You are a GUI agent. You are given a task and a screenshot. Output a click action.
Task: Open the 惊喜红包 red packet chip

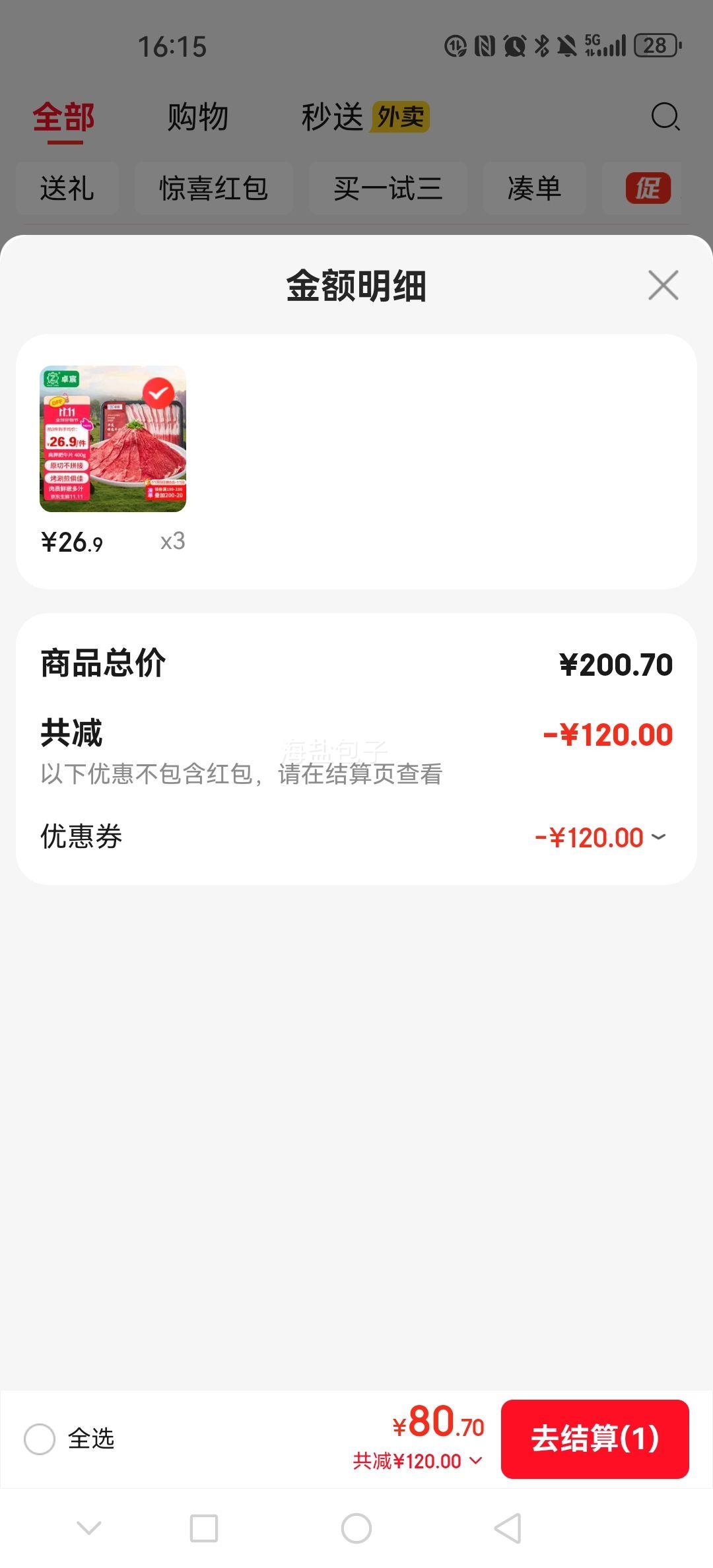tap(213, 189)
